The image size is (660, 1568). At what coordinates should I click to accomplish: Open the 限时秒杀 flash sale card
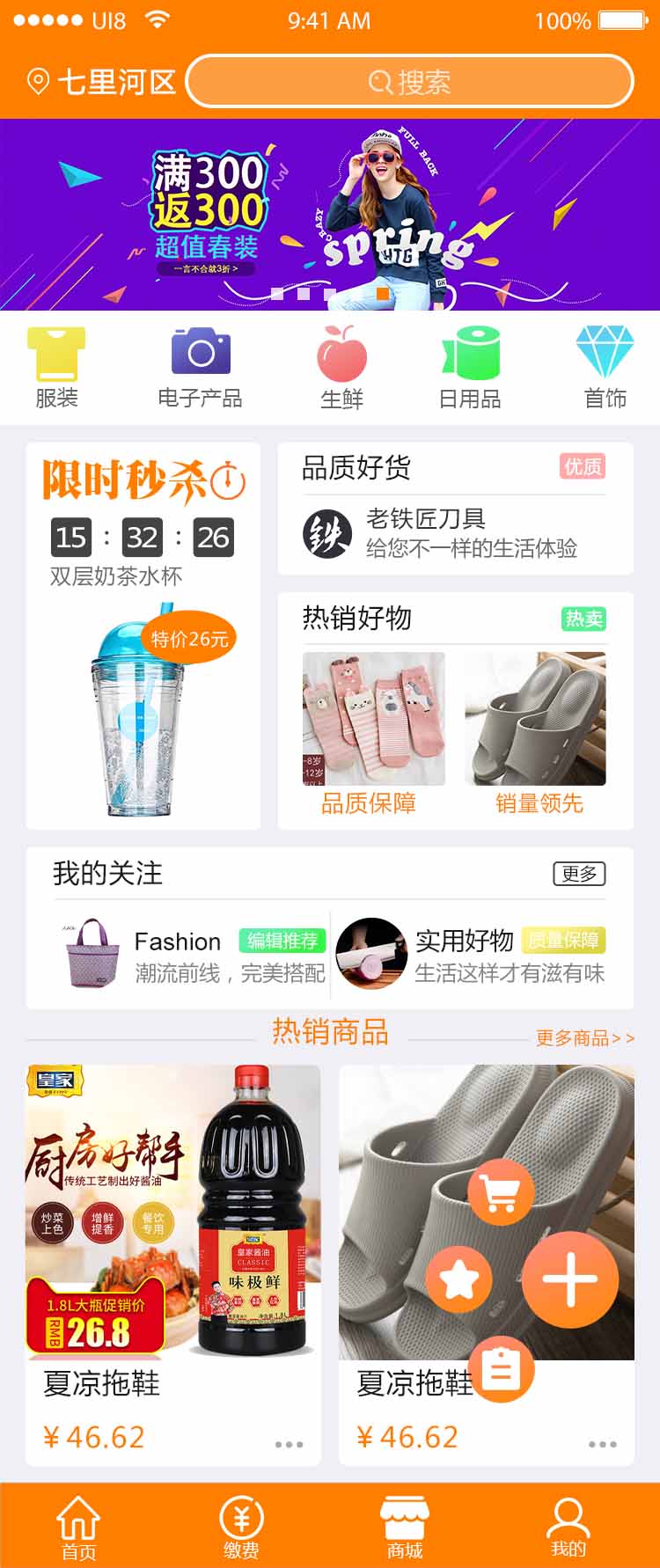tap(143, 635)
